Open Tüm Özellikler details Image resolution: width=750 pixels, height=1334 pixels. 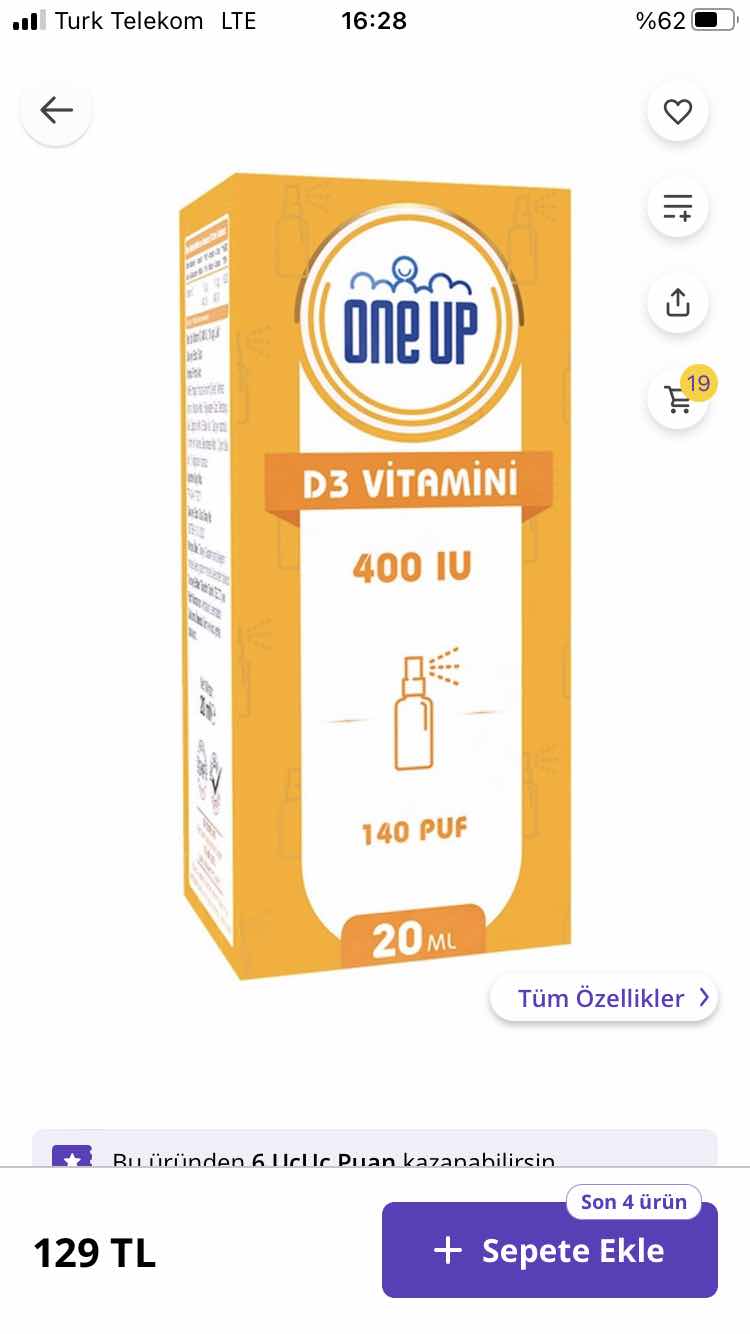coord(603,998)
